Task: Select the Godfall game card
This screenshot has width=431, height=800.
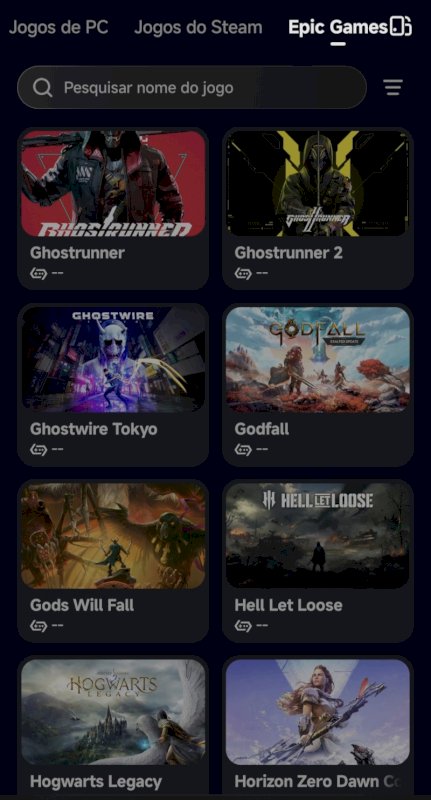Action: [318, 385]
